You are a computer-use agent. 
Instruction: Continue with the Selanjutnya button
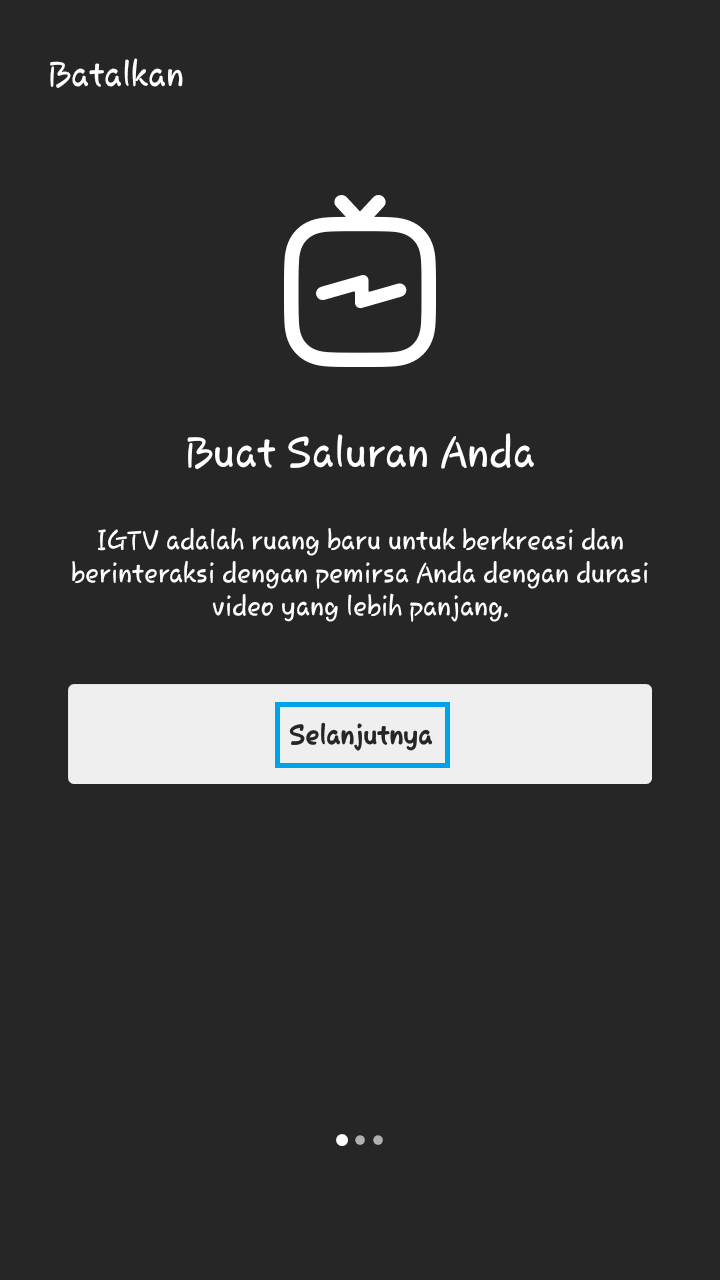click(x=361, y=735)
